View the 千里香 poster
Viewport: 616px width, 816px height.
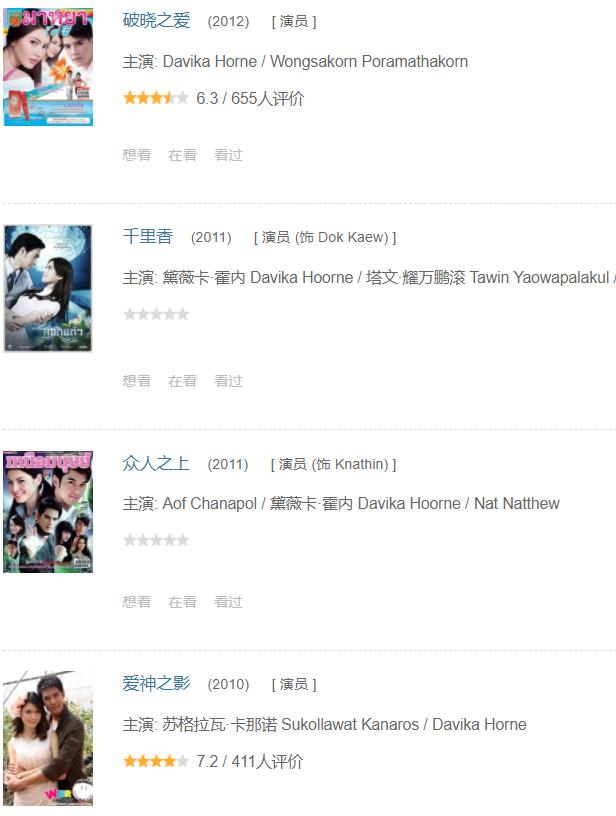48,288
